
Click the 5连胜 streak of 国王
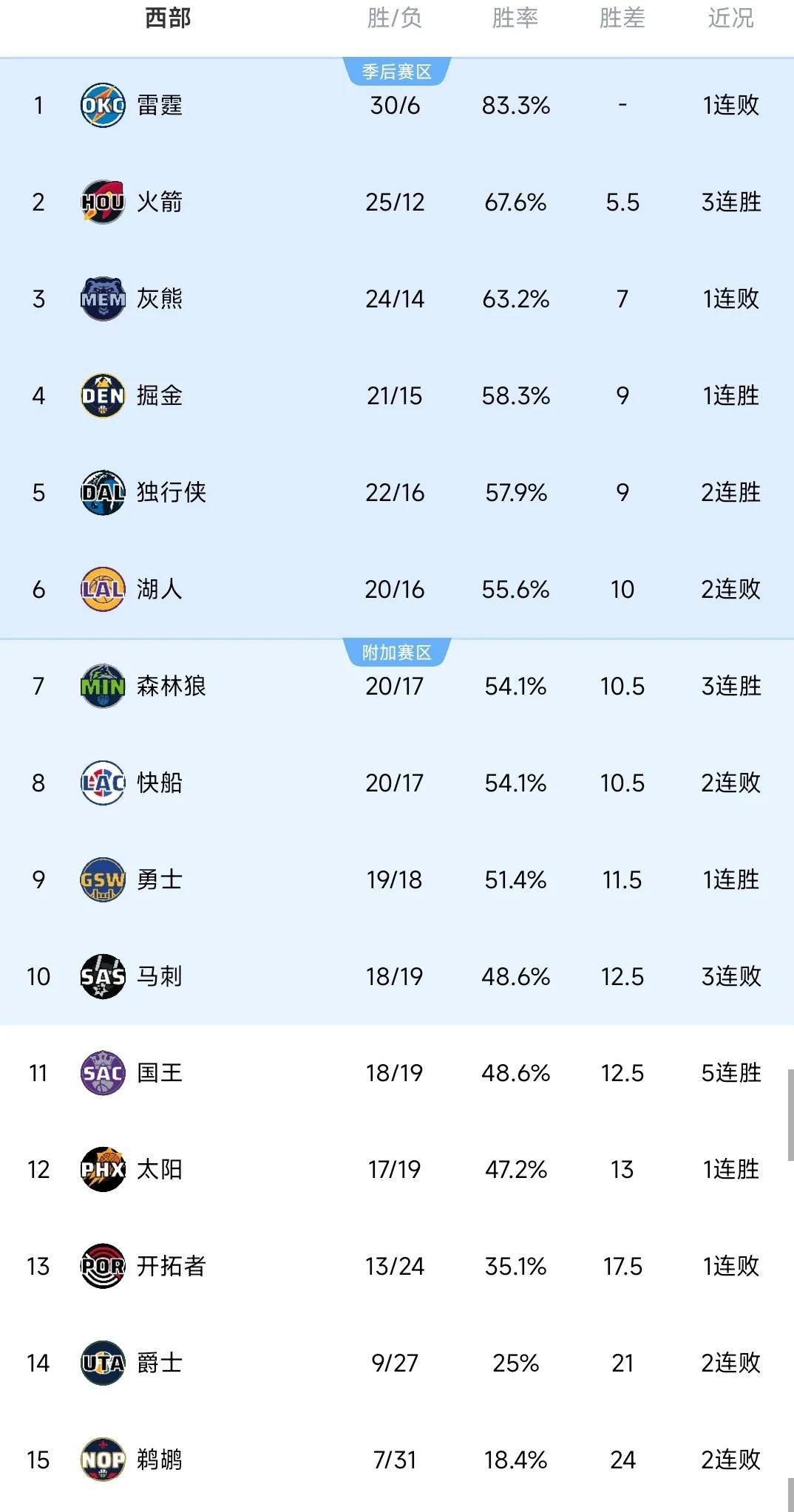728,1074
